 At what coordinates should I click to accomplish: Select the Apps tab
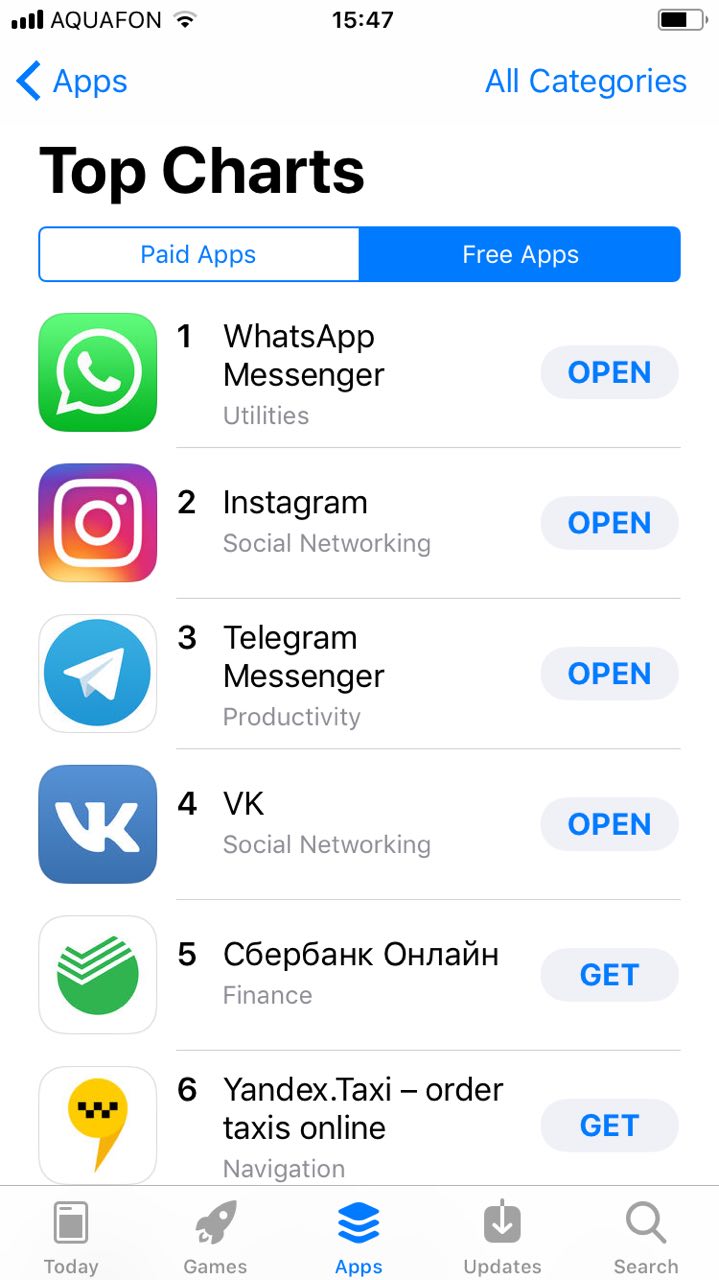tap(359, 1237)
